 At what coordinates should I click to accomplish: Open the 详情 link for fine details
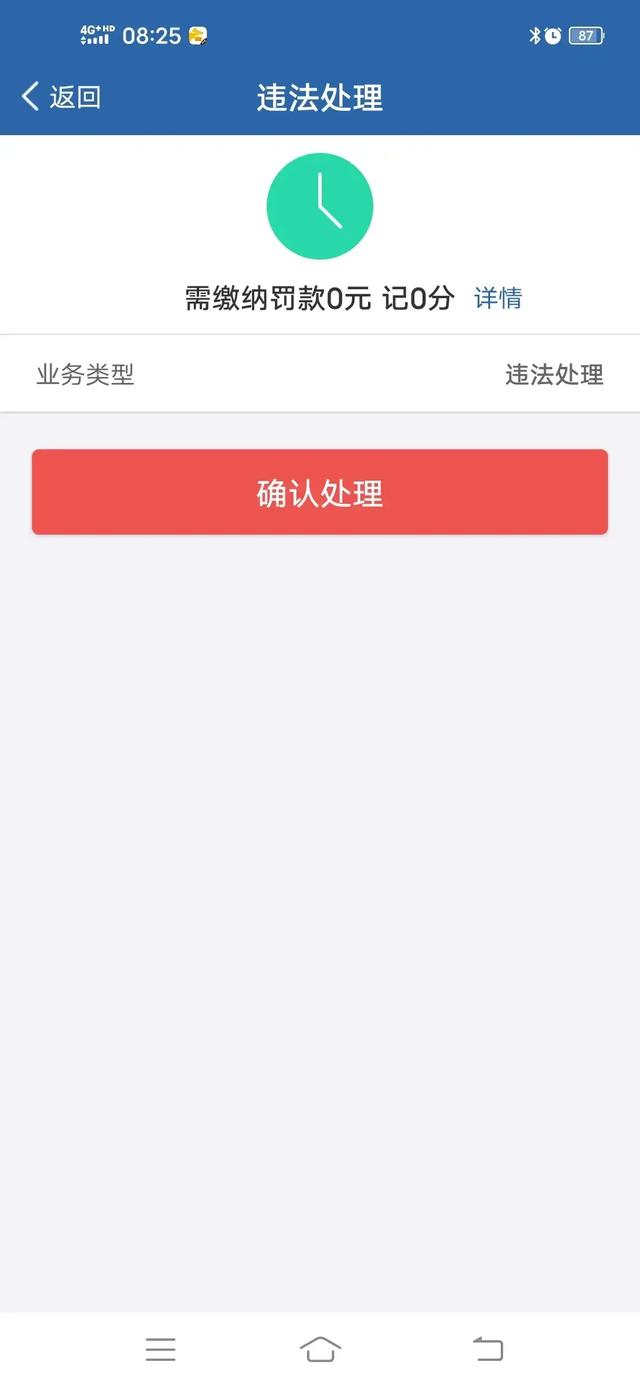pyautogui.click(x=498, y=298)
